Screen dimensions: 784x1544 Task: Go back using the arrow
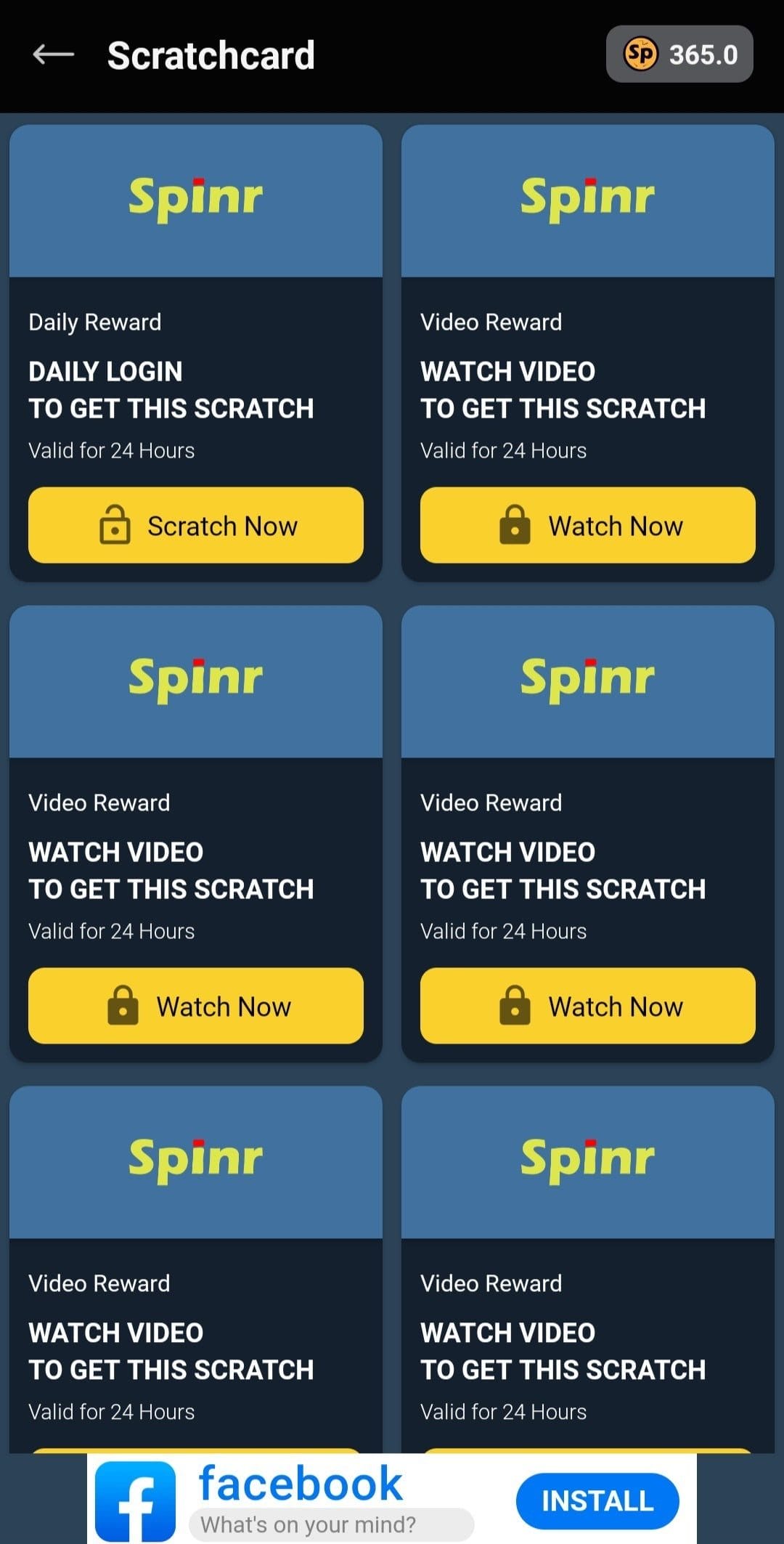(x=54, y=54)
